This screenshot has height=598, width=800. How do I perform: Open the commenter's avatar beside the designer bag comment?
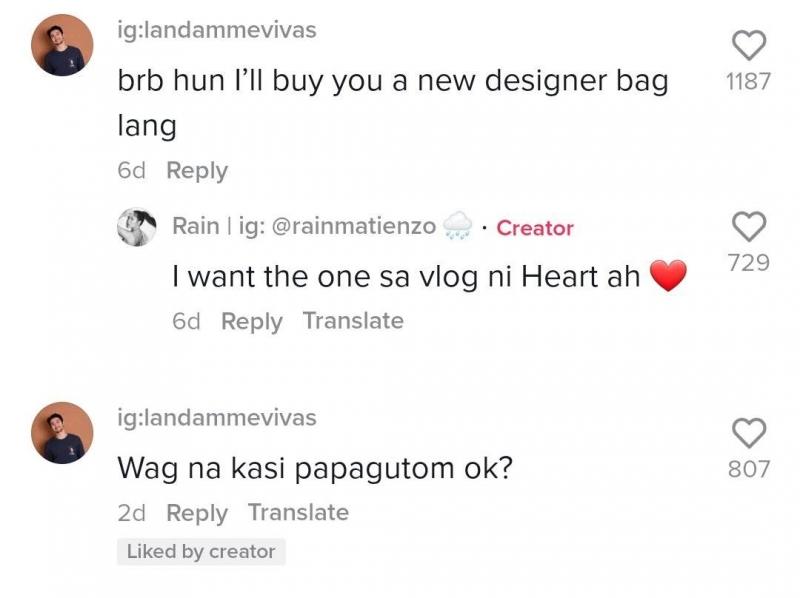click(62, 46)
